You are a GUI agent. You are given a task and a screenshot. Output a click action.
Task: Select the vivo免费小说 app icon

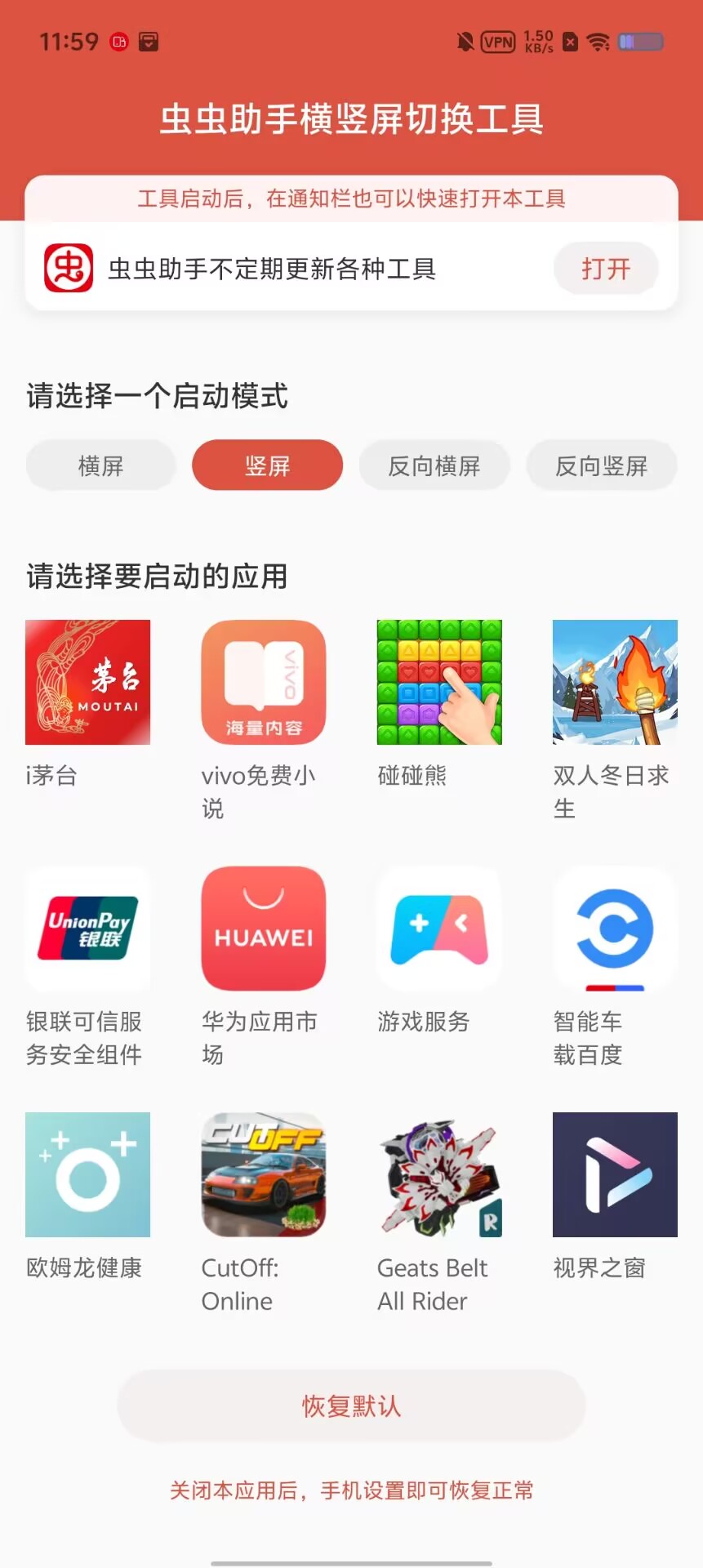pos(263,682)
